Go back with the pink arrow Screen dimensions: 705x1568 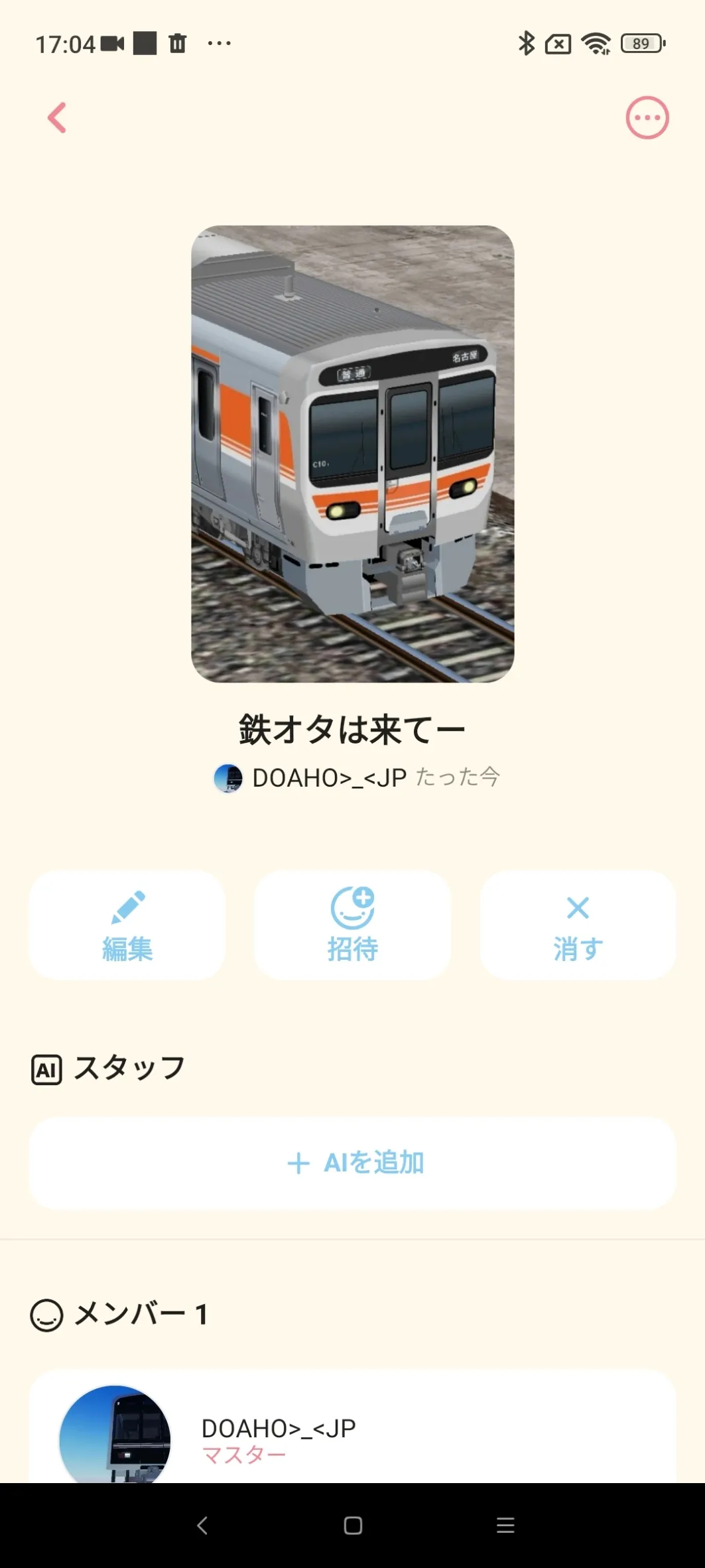(x=58, y=118)
